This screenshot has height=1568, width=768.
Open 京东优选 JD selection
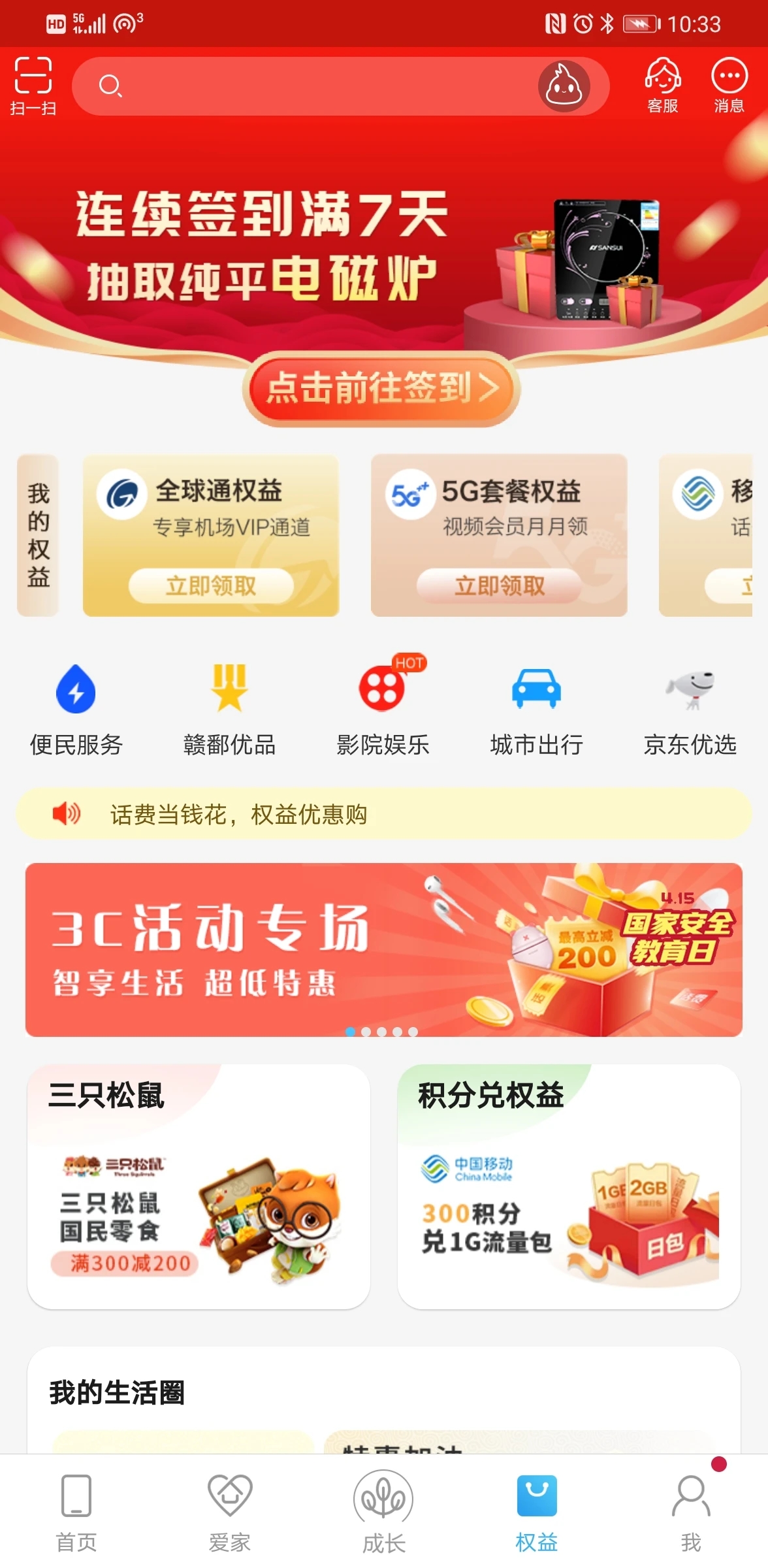(692, 712)
